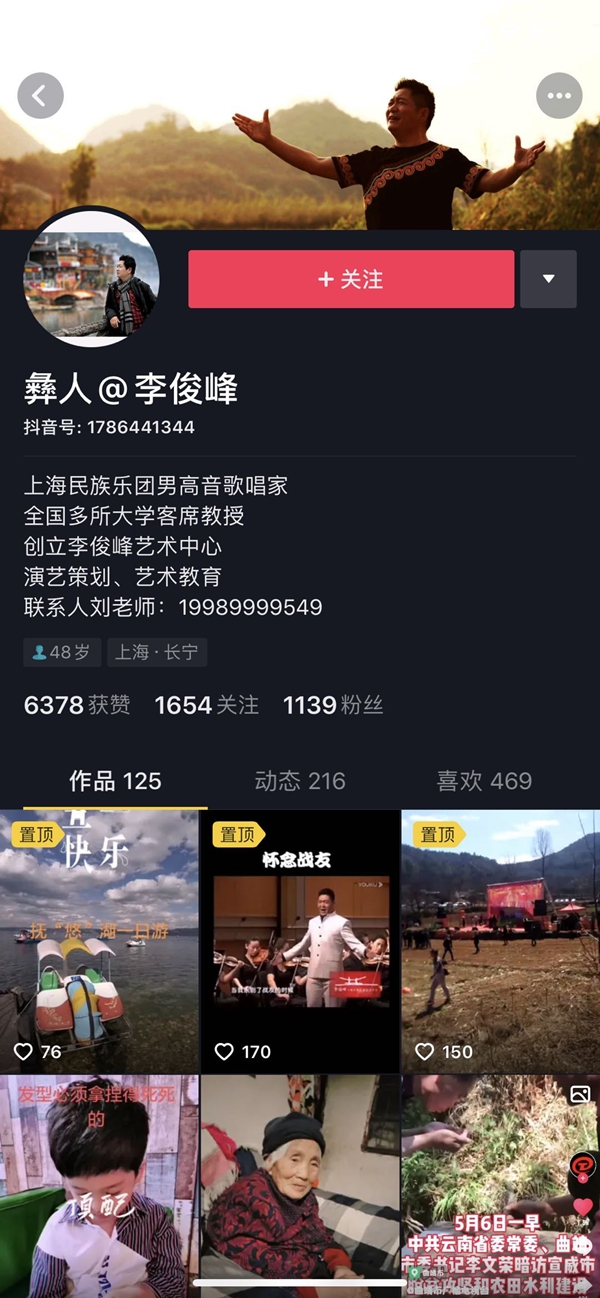Screen dimensions: 600x1298
Task: Play the pinned 怀念战友 video
Action: click(x=300, y=941)
